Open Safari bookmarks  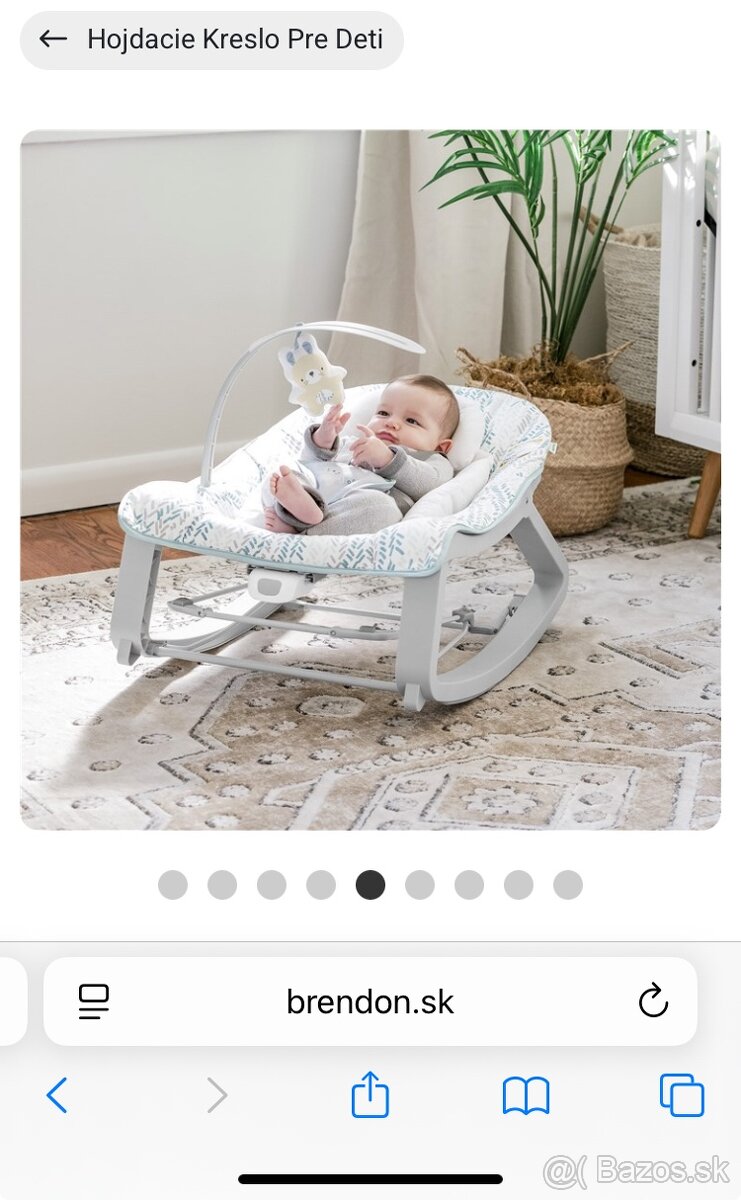[526, 1096]
